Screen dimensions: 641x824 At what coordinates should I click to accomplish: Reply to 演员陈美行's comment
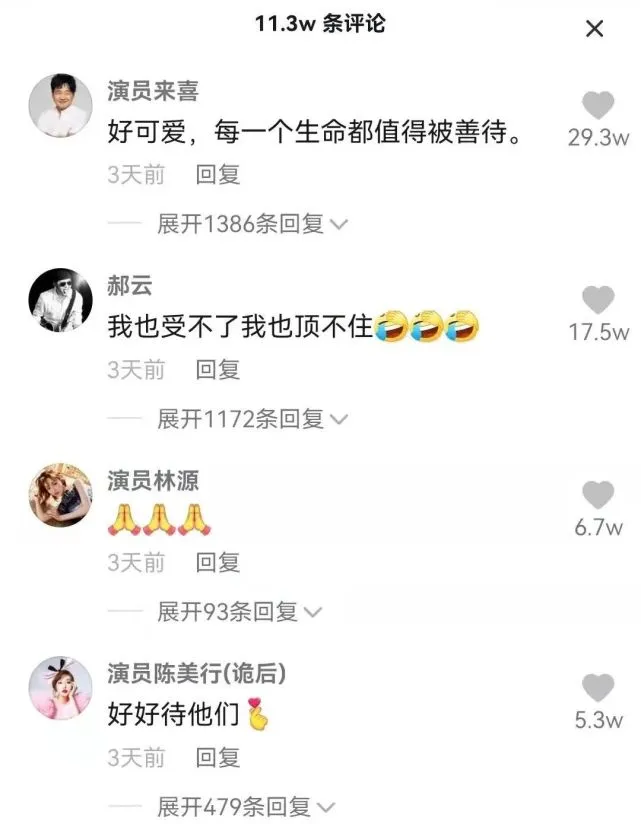(x=217, y=757)
